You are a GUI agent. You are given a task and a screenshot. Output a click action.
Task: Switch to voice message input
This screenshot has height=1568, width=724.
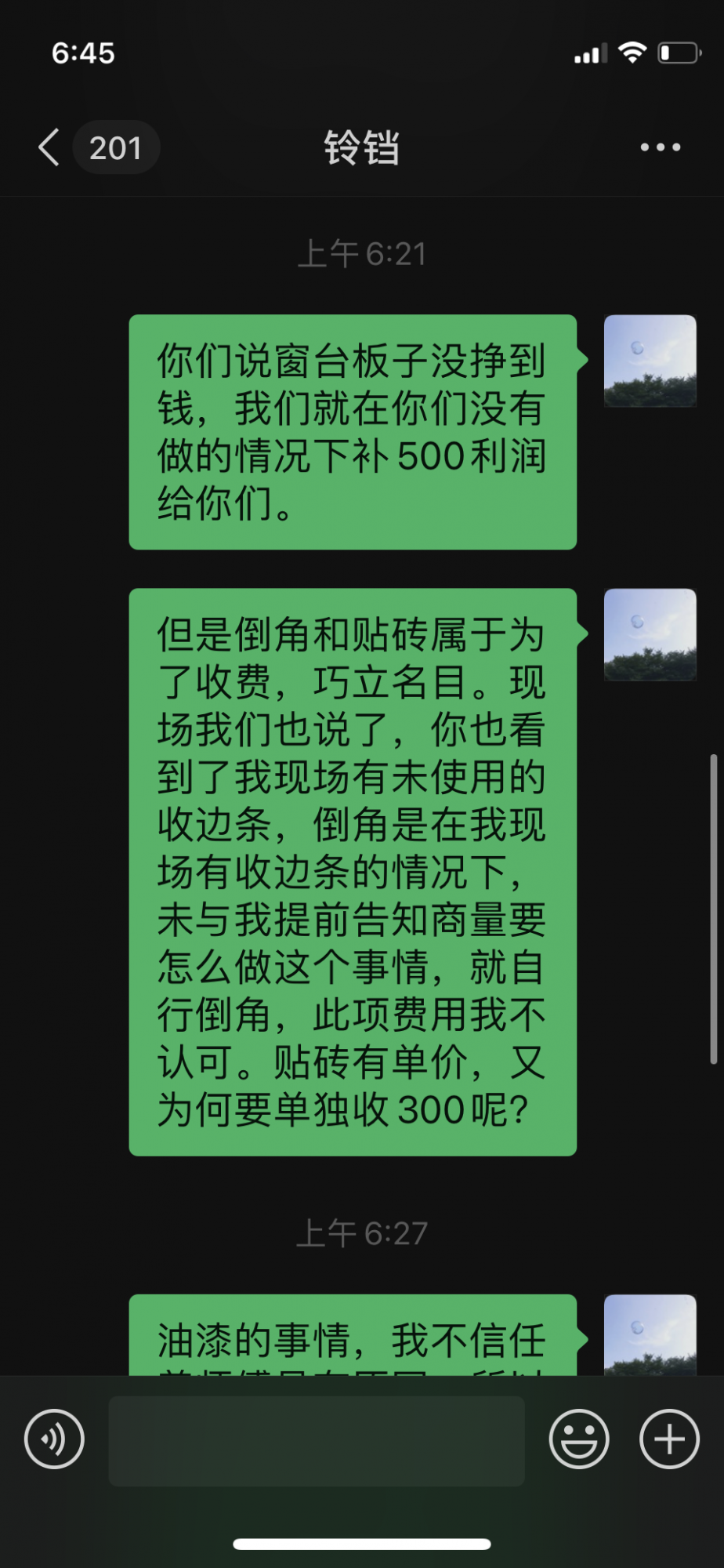54,1439
